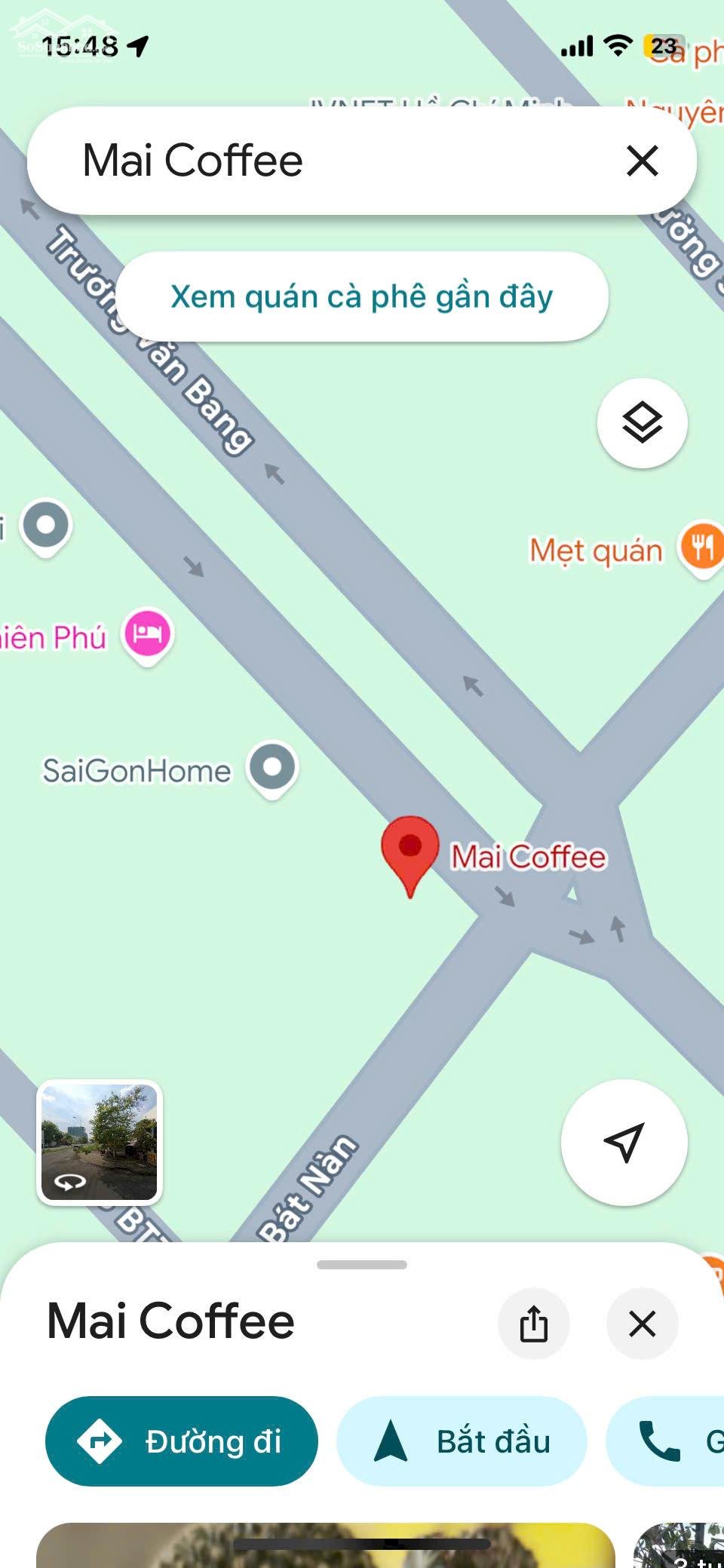Open the map layers button
The width and height of the screenshot is (724, 1568).
pyautogui.click(x=642, y=422)
